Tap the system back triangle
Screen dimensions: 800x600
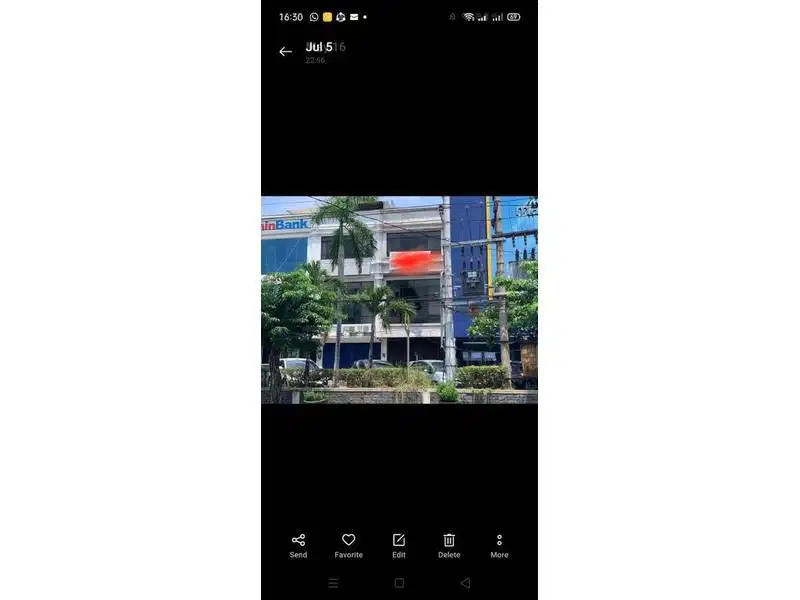[465, 583]
